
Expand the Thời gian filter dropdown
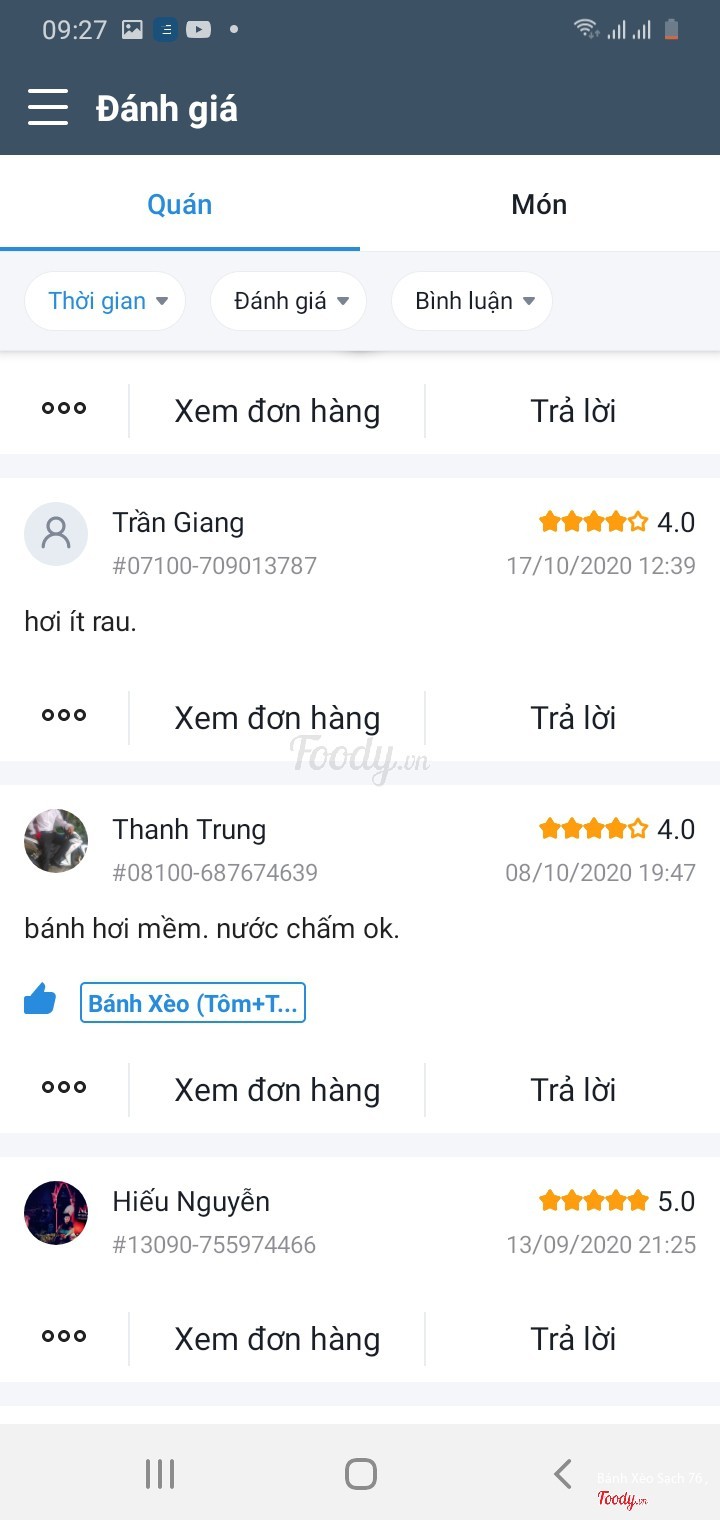coord(106,301)
